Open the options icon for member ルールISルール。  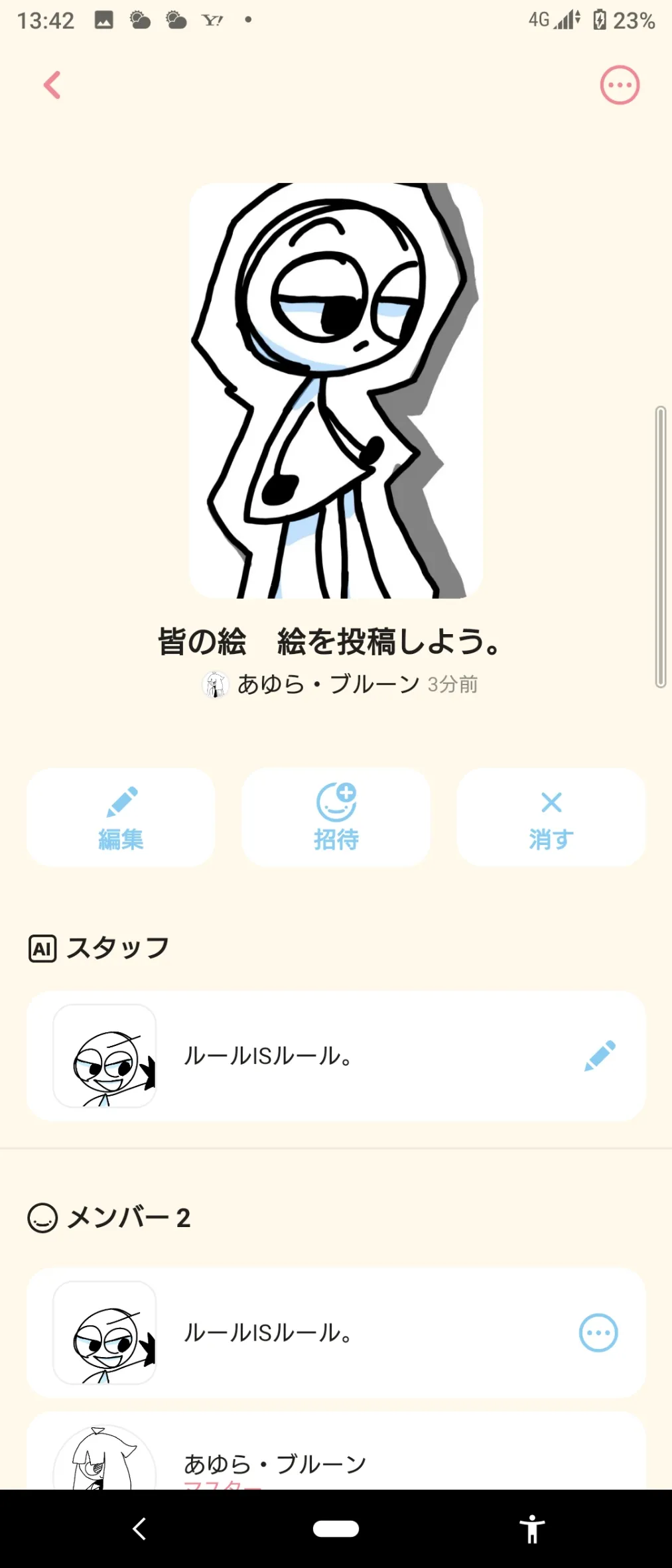(598, 1333)
